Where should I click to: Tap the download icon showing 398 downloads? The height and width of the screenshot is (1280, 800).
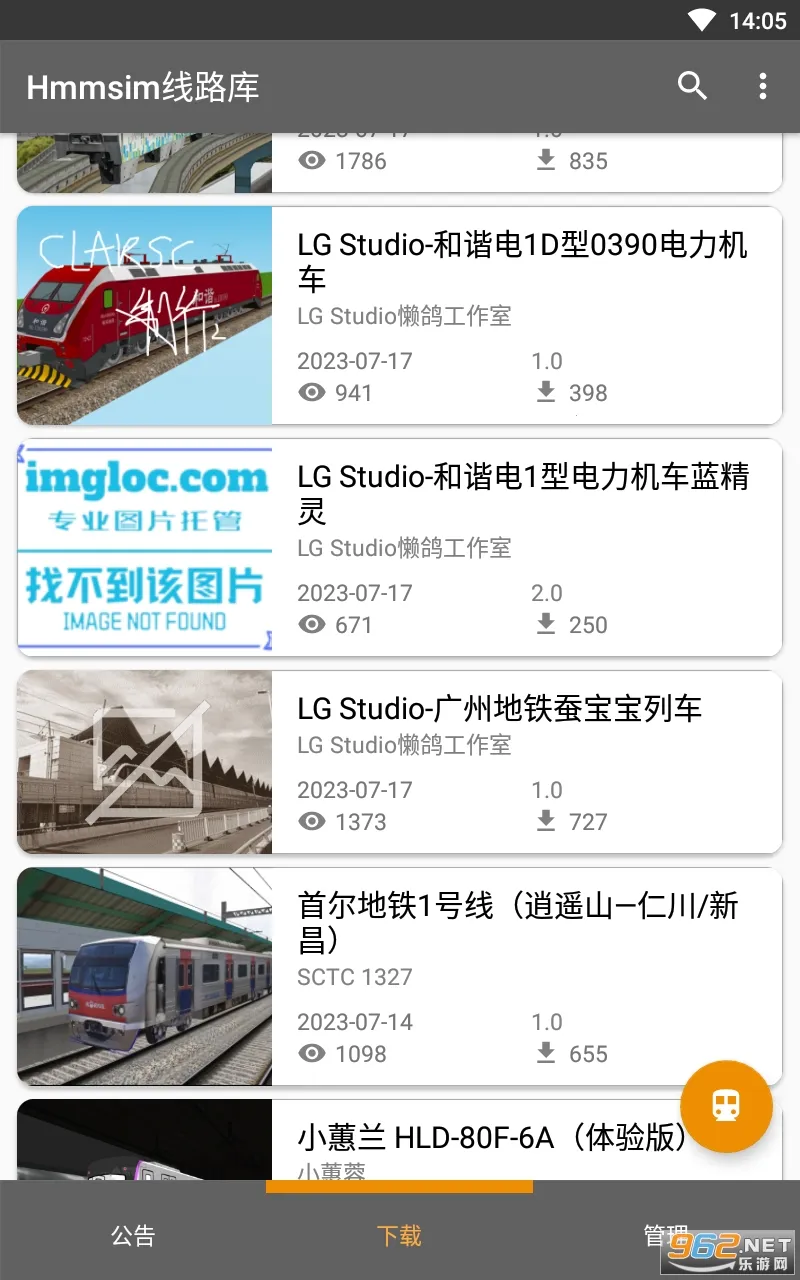pos(545,392)
